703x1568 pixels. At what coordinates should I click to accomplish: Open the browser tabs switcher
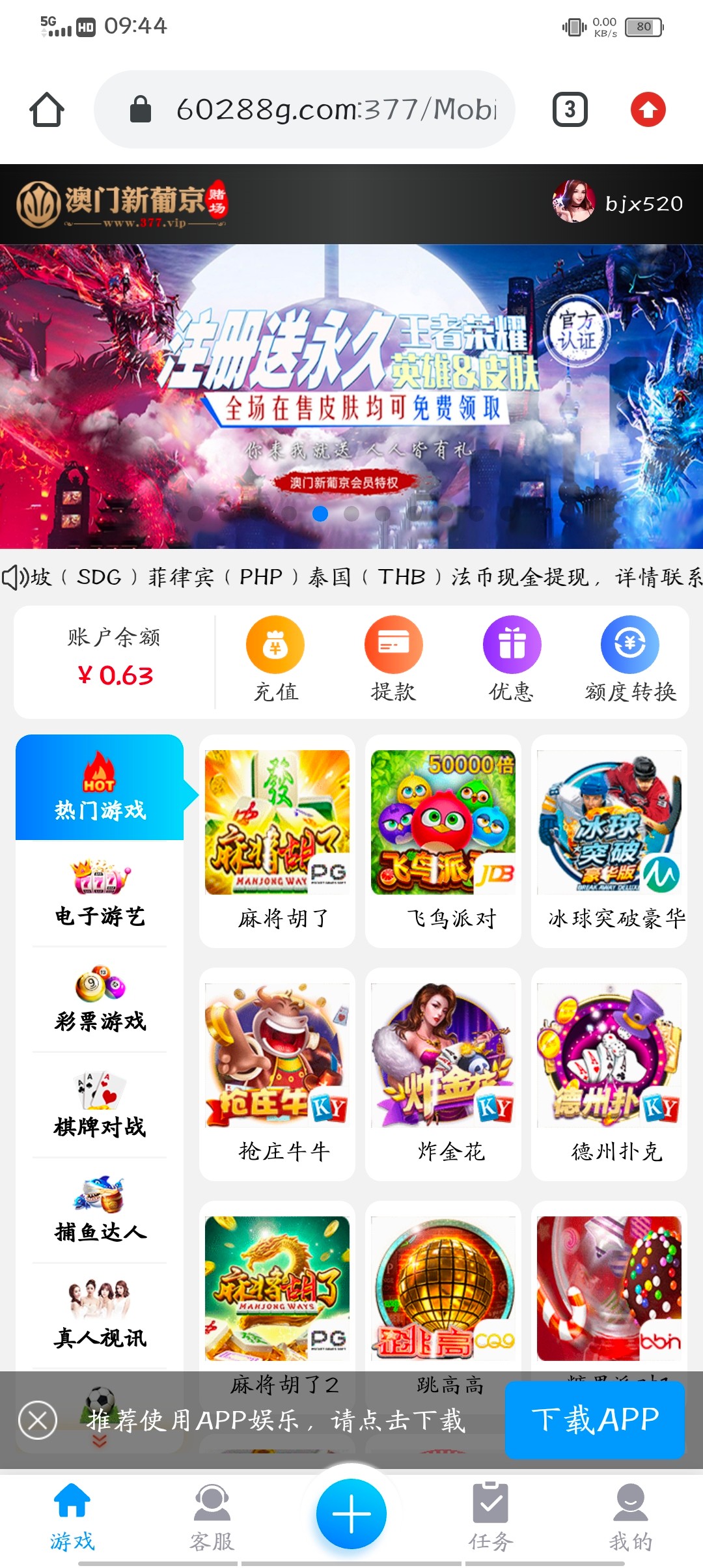point(570,109)
